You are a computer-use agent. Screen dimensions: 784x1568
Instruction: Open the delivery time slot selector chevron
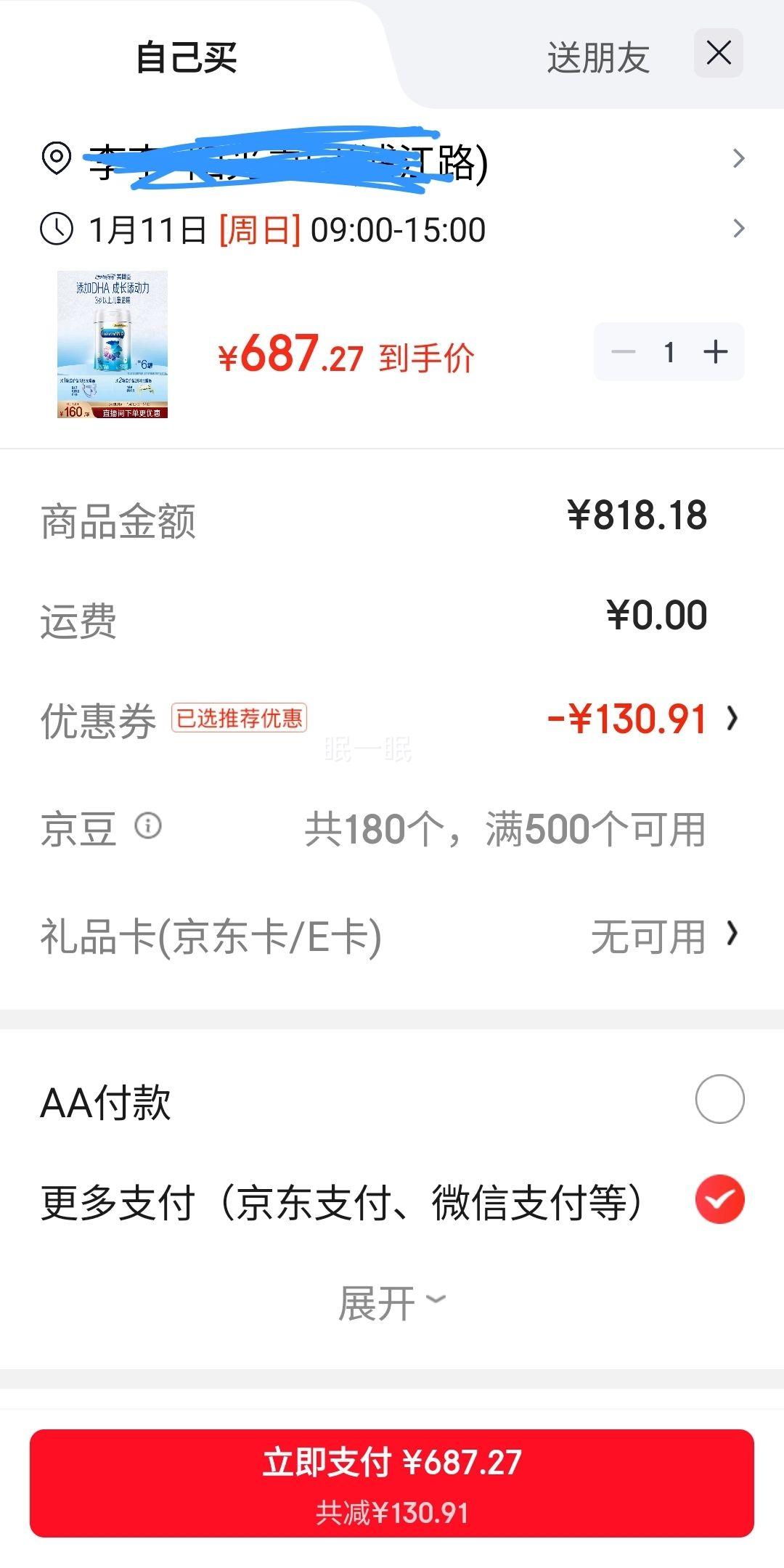(739, 227)
